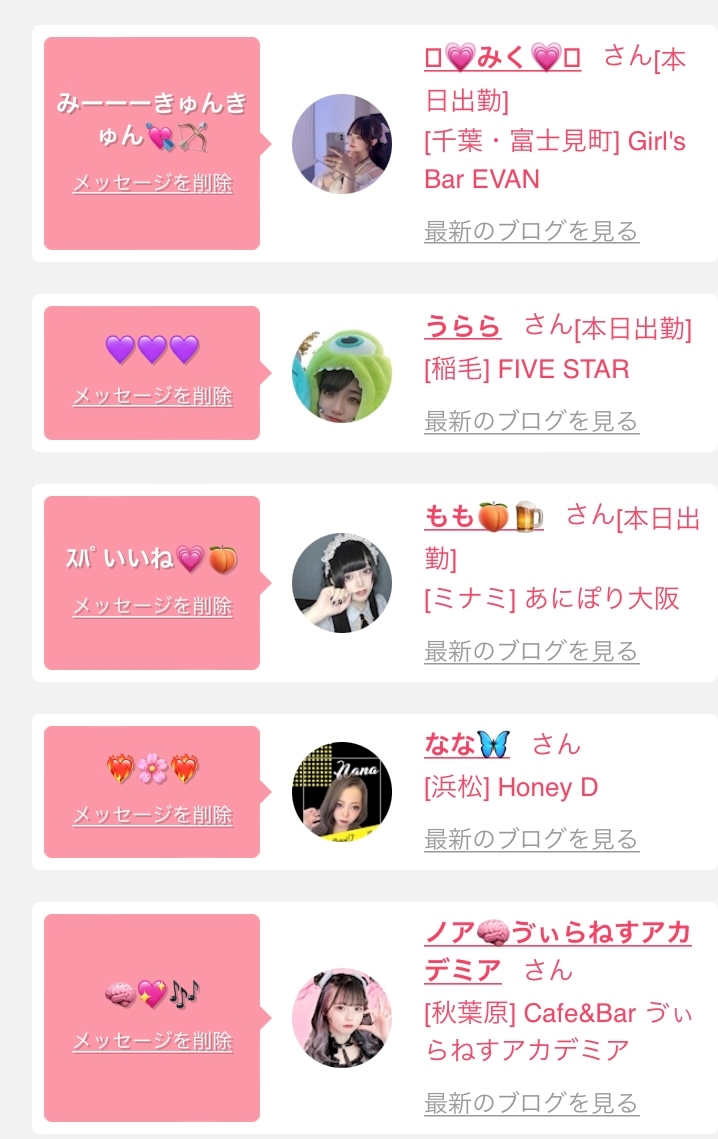Image resolution: width=718 pixels, height=1139 pixels.
Task: Delete the スパいいね message
Action: (153, 606)
